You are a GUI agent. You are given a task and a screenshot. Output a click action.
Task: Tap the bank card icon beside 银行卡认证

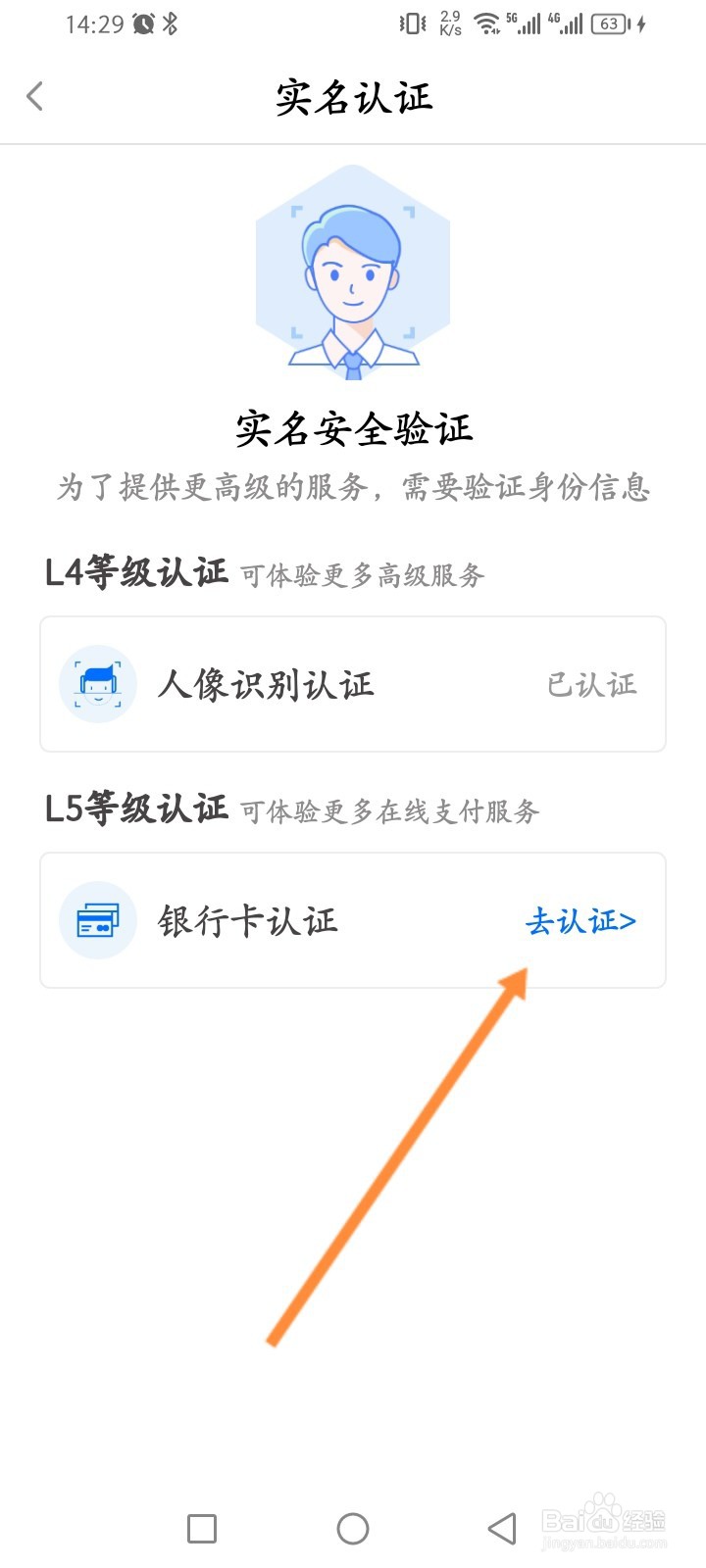coord(97,919)
